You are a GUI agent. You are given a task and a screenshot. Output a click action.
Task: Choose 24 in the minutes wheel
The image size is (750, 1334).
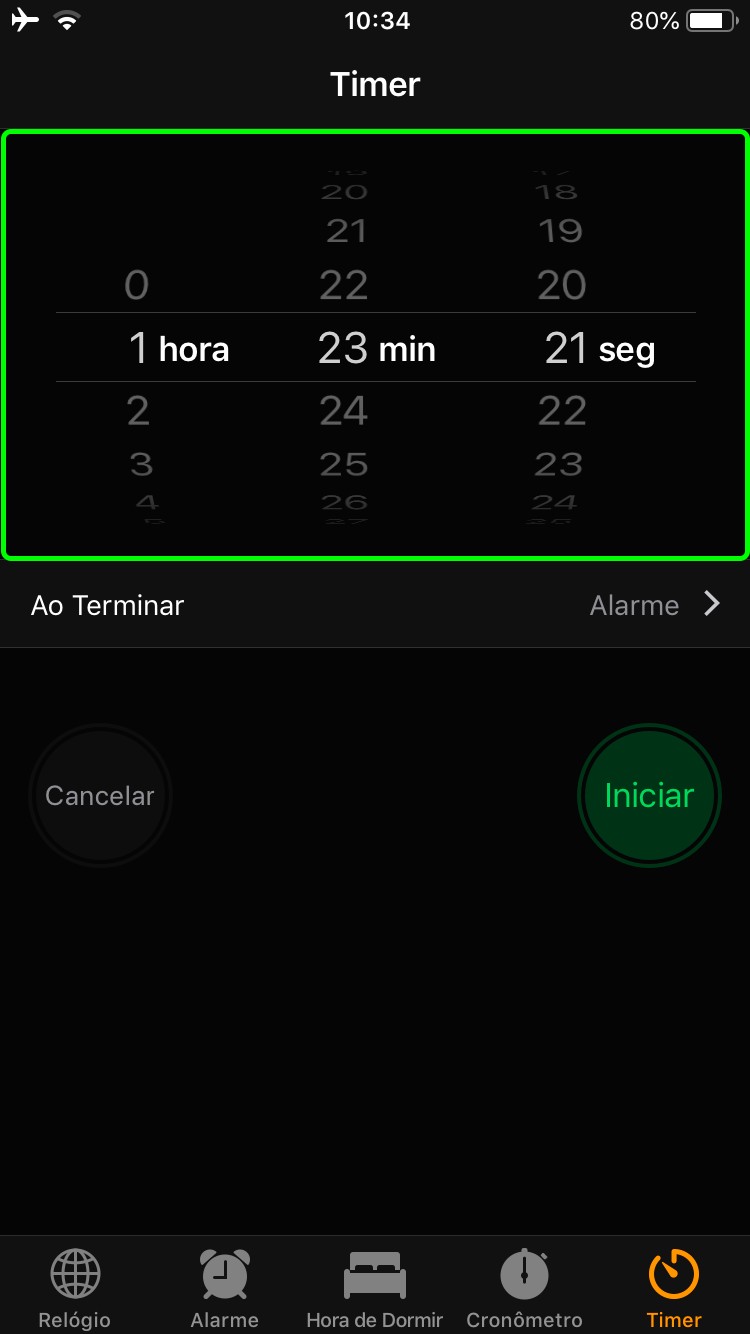(344, 411)
